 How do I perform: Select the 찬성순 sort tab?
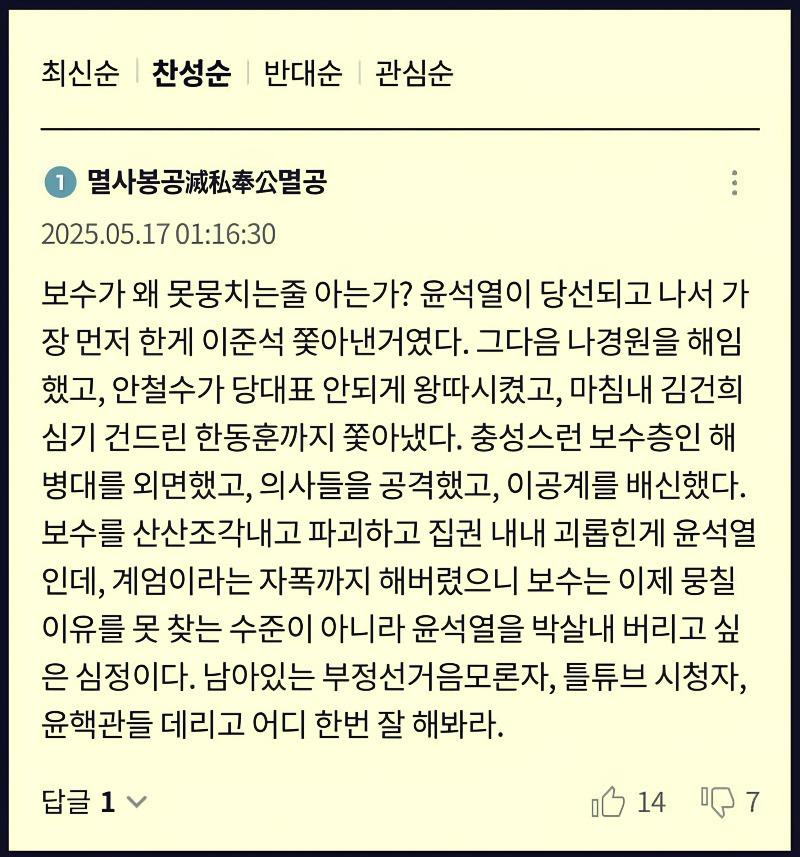point(191,73)
